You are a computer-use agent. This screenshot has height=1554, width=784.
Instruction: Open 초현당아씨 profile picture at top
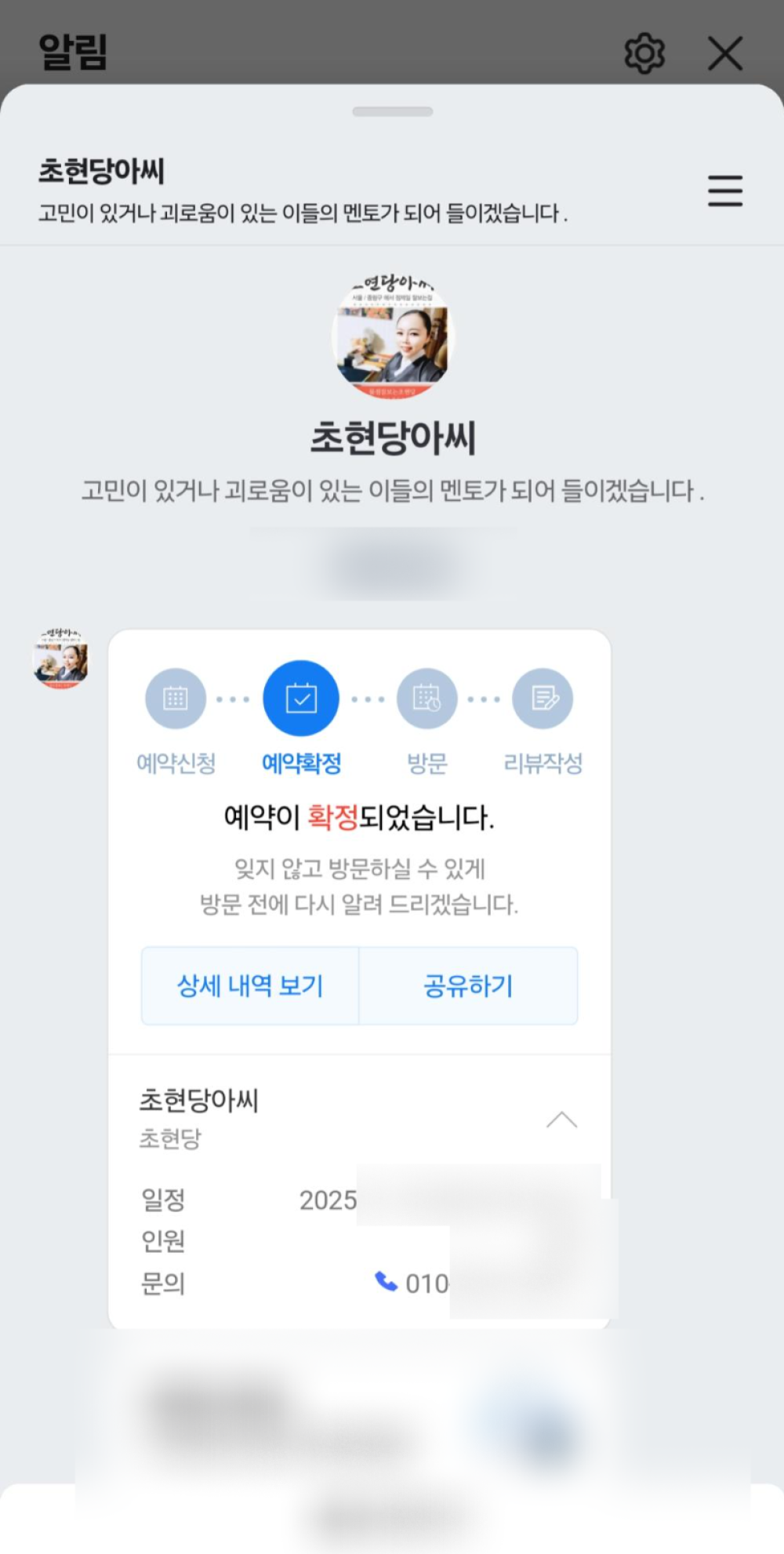pyautogui.click(x=392, y=336)
